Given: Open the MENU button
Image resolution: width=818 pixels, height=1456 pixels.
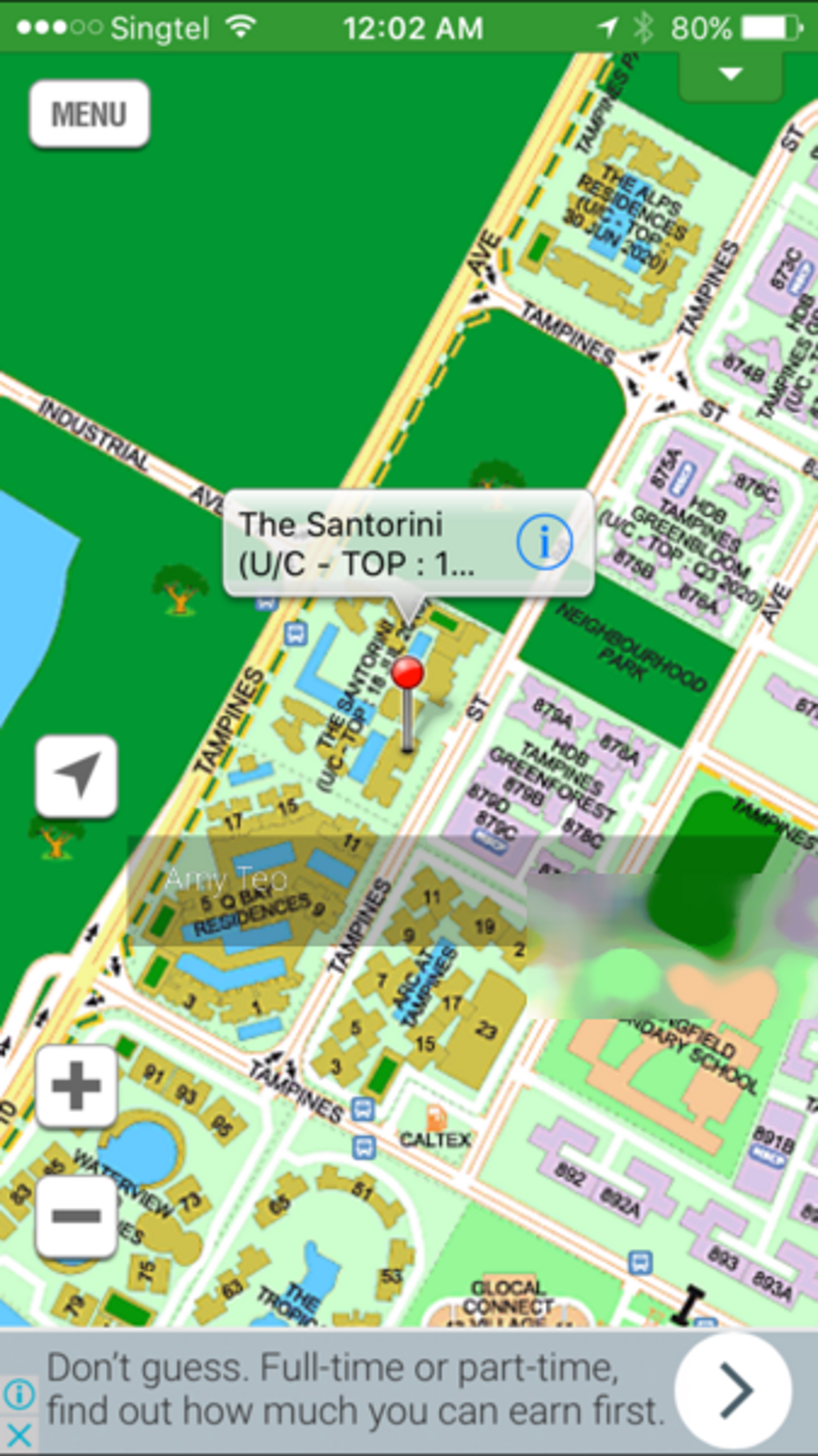Looking at the screenshot, I should (89, 115).
